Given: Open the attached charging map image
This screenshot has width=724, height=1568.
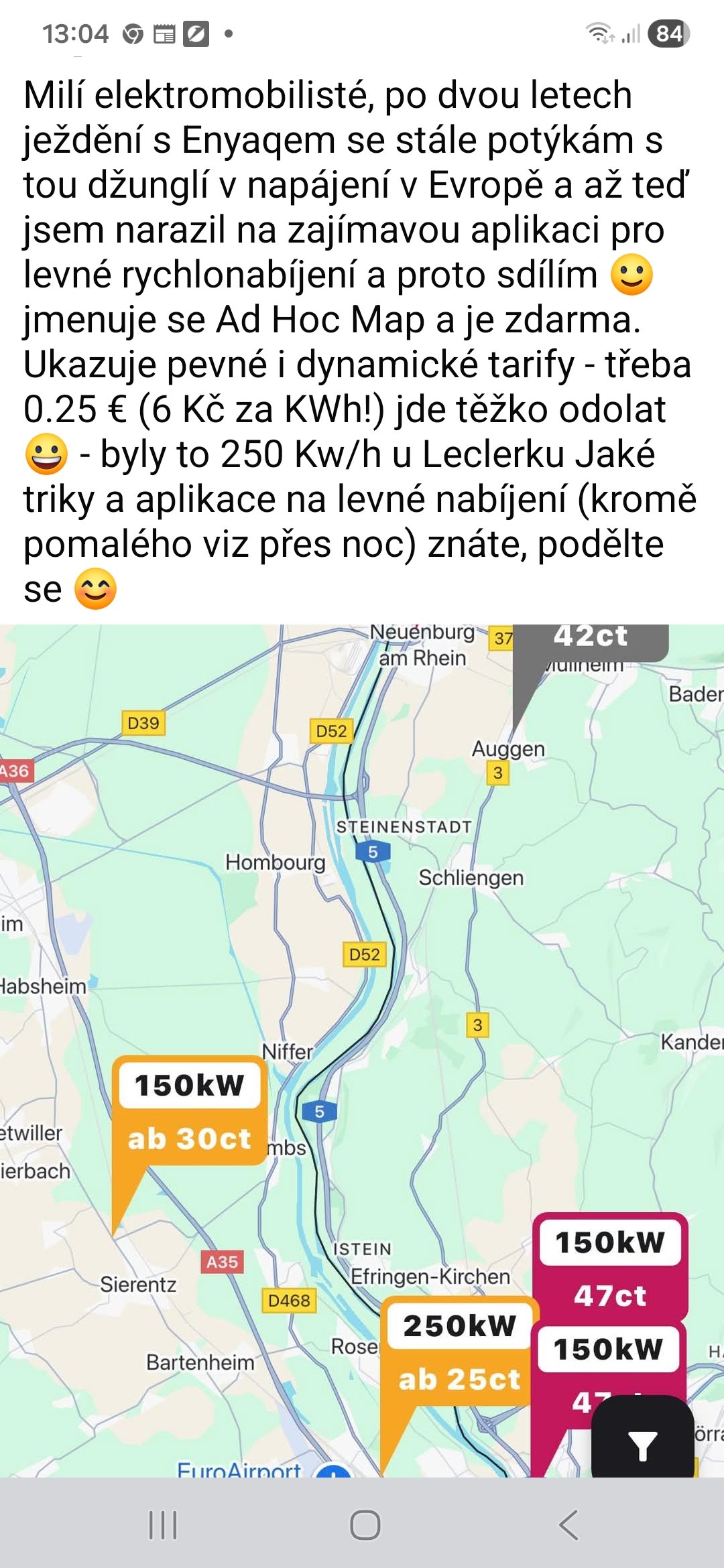Looking at the screenshot, I should coord(362,1005).
